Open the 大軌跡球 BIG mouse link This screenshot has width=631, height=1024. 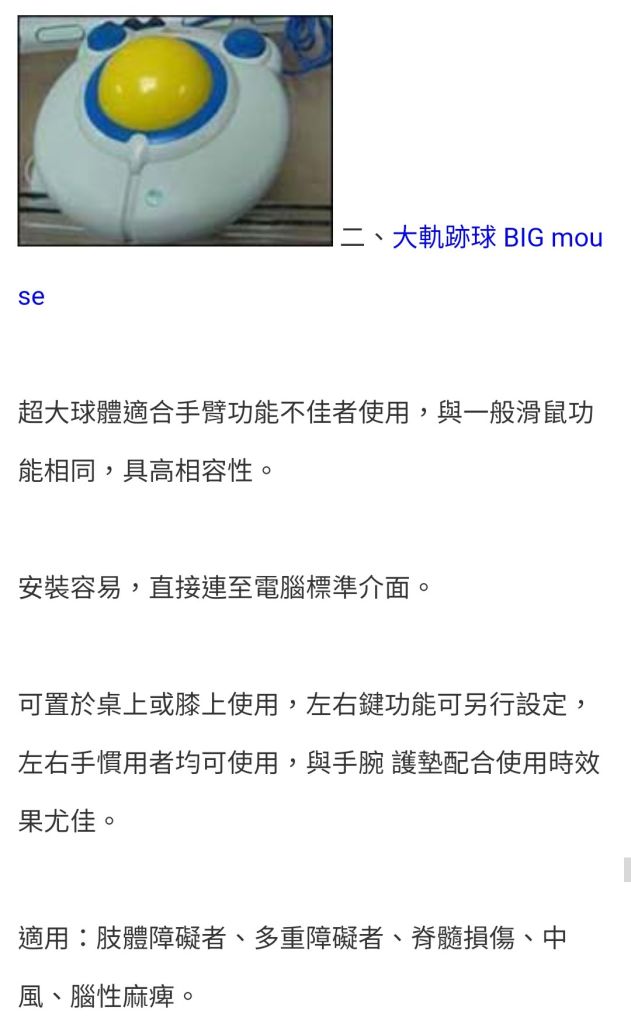(497, 239)
